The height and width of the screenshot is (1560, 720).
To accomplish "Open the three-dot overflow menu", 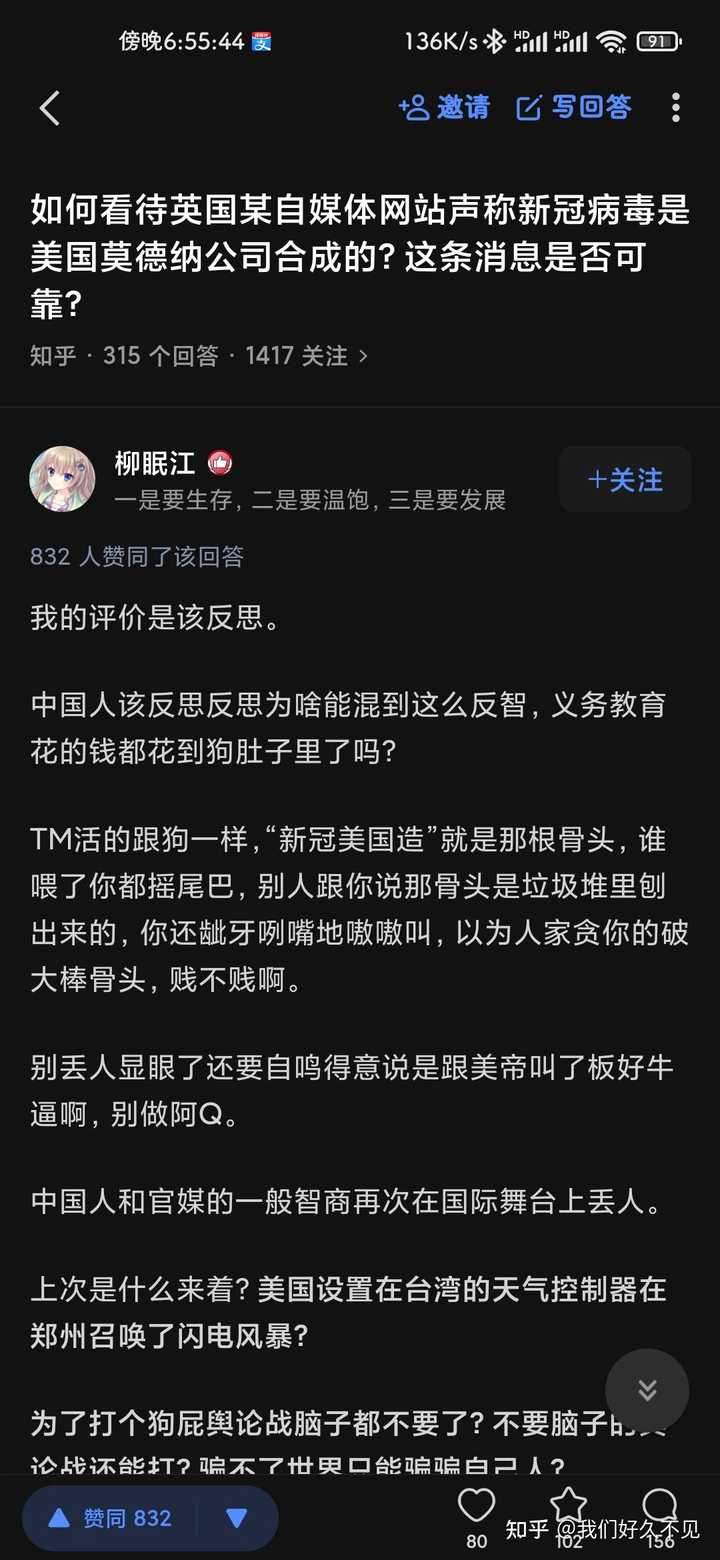I will (676, 107).
